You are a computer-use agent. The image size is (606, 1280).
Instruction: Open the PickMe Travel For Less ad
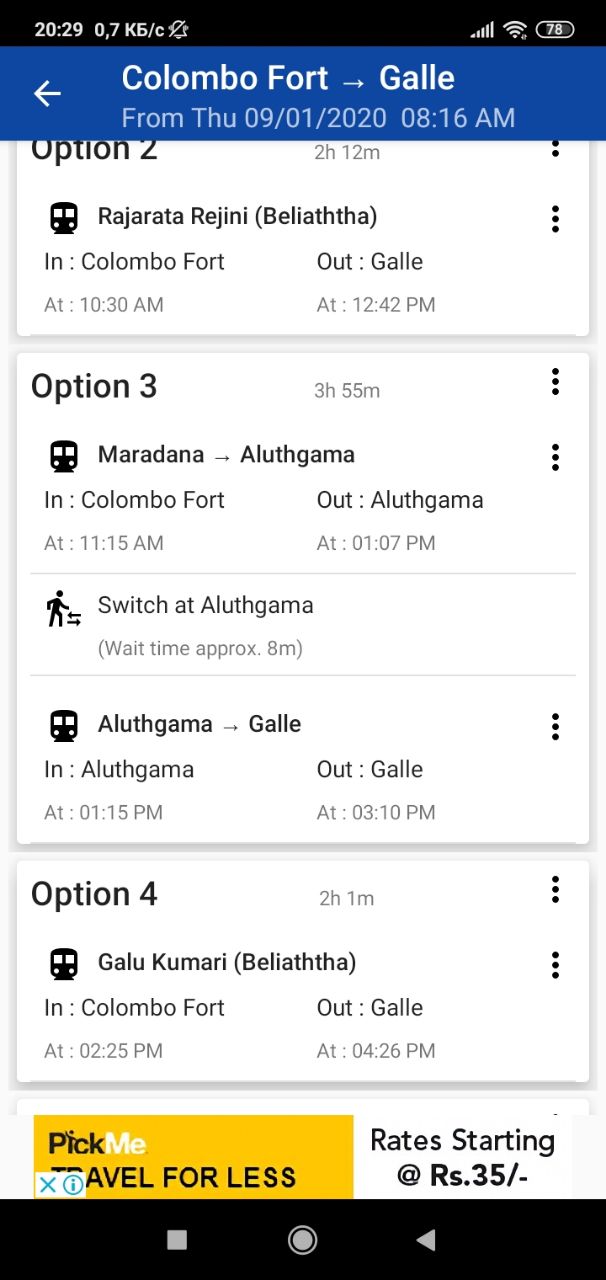tap(303, 1156)
